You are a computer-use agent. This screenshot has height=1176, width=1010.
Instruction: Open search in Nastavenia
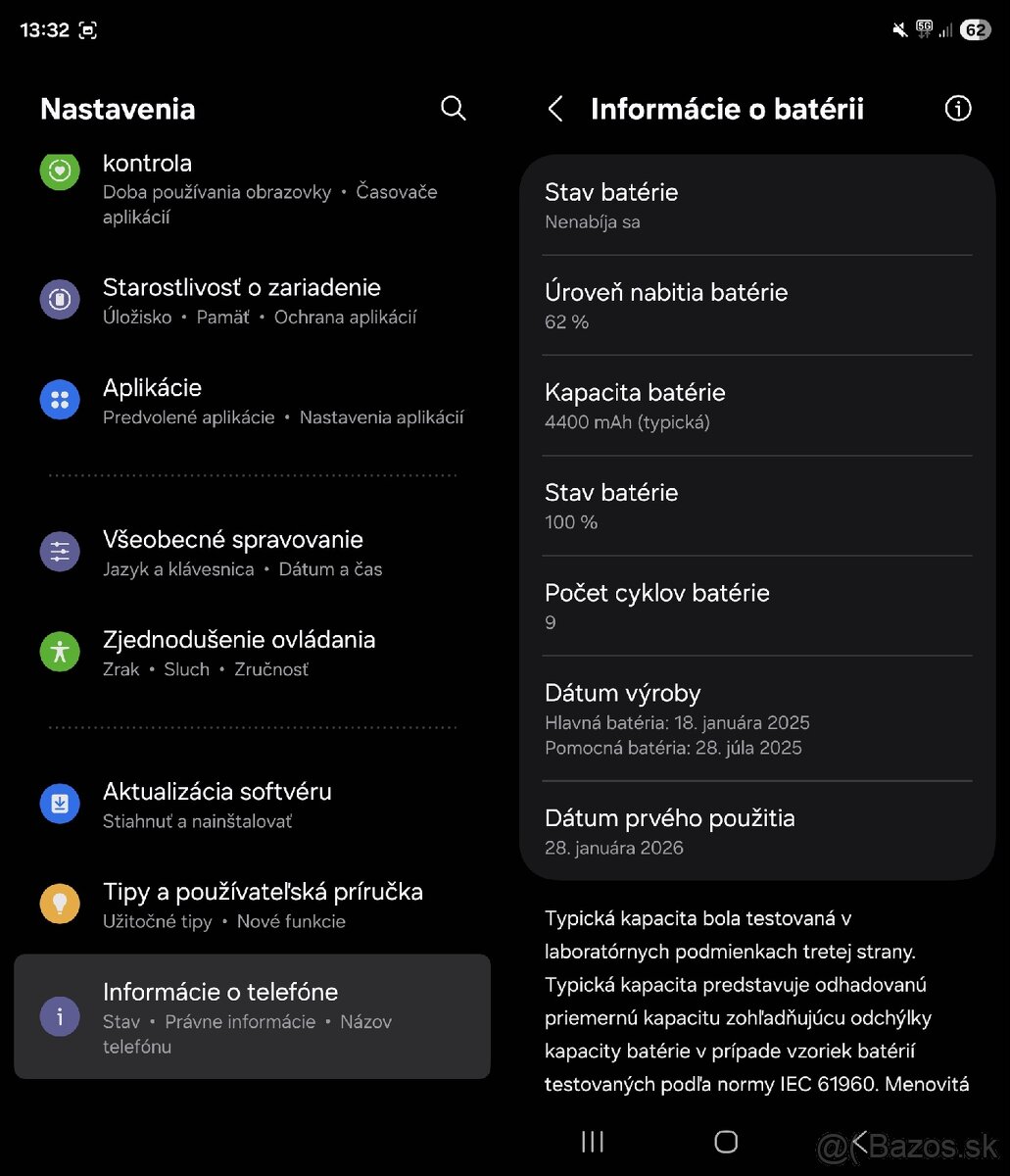(453, 109)
